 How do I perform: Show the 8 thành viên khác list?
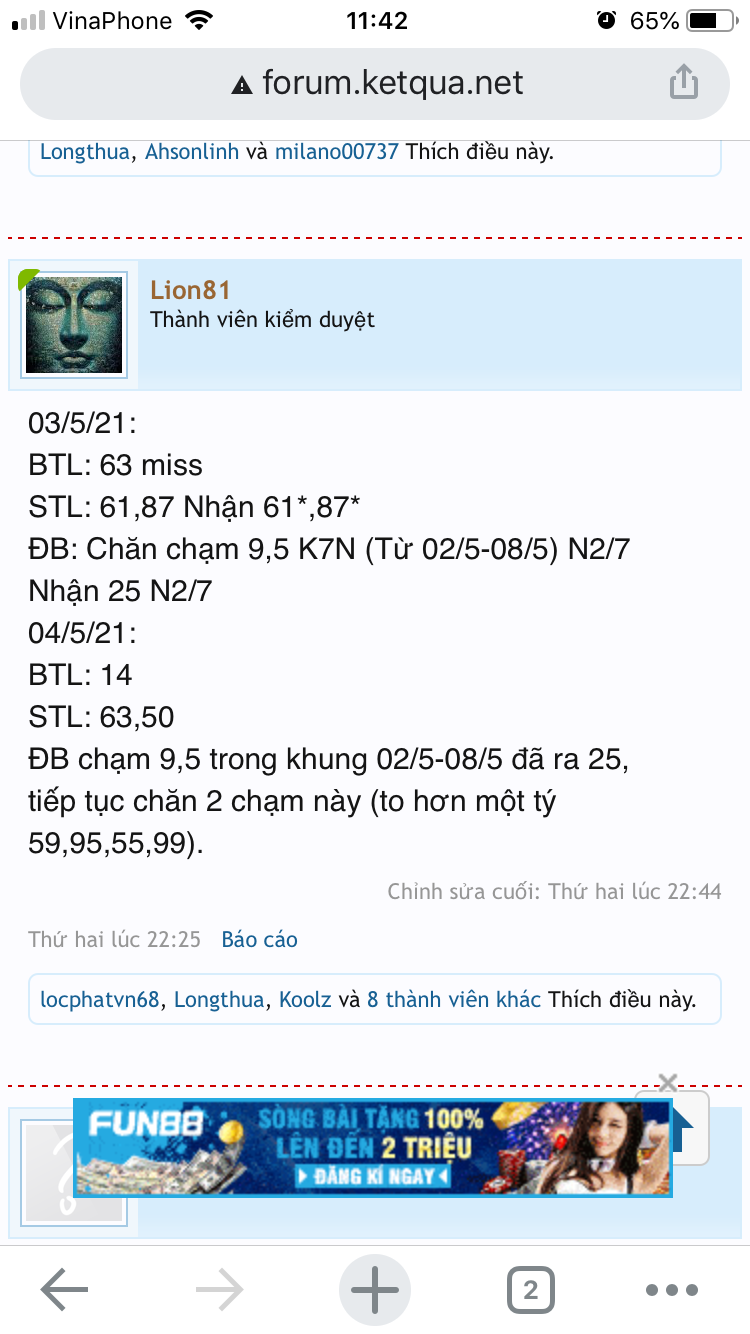[x=454, y=999]
